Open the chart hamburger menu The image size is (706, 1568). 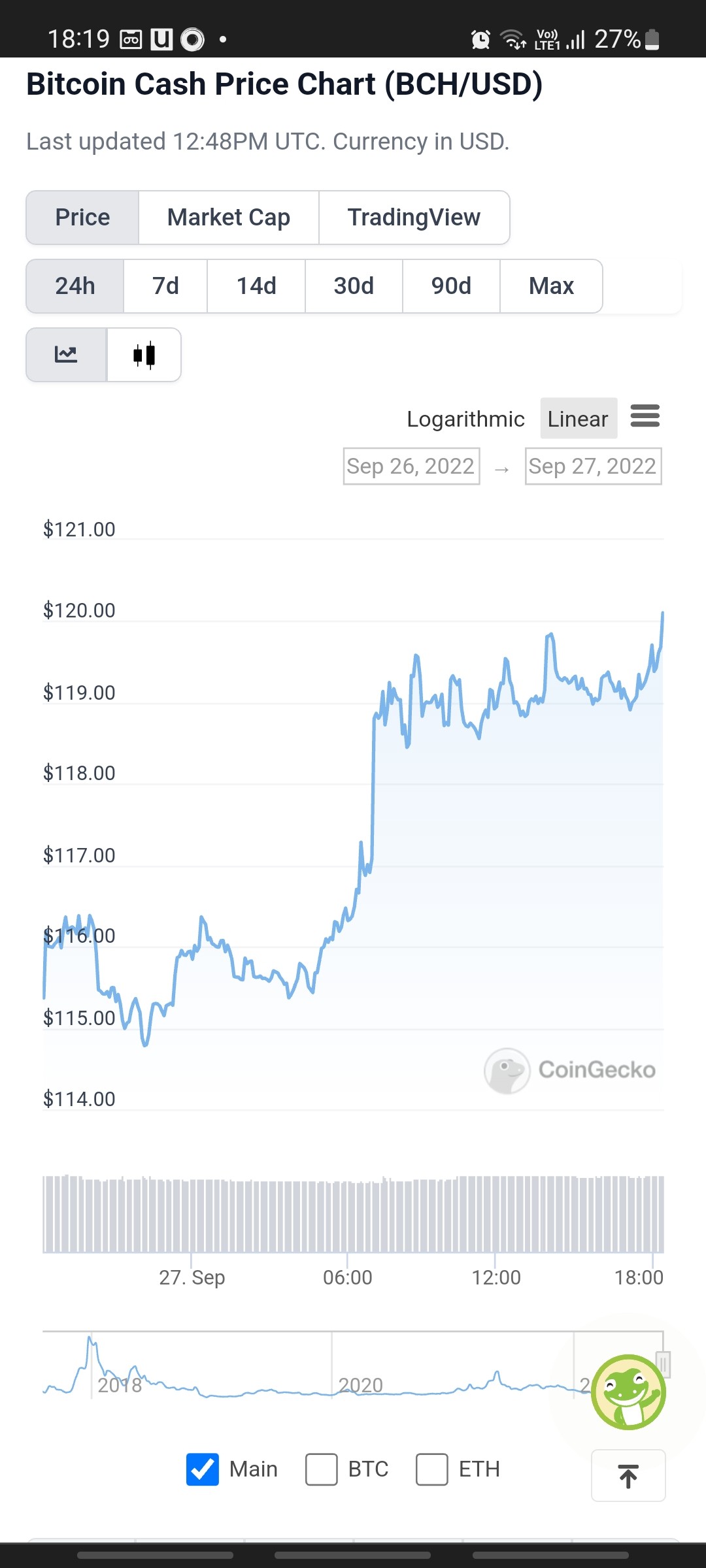(645, 416)
